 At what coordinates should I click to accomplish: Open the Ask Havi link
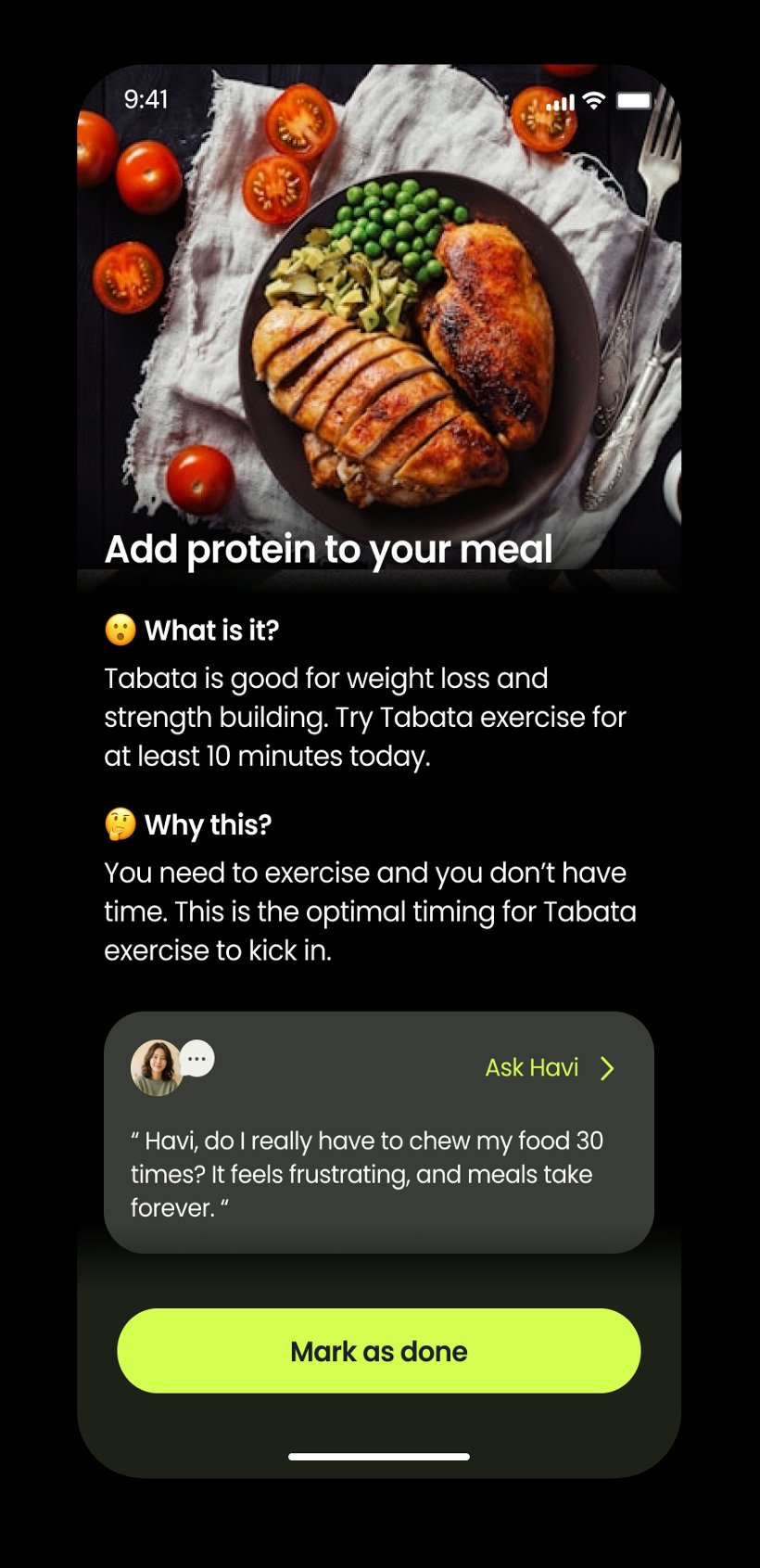point(549,1068)
